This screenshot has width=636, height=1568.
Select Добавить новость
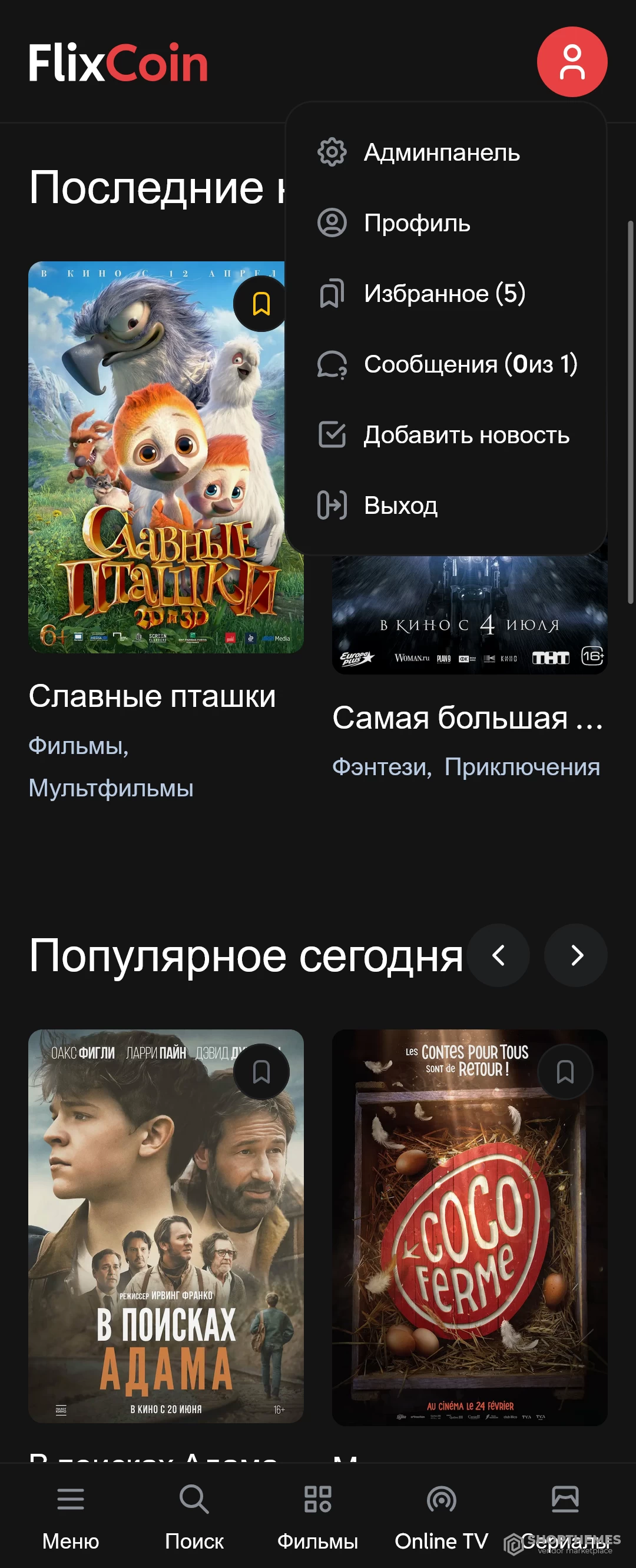[466, 434]
